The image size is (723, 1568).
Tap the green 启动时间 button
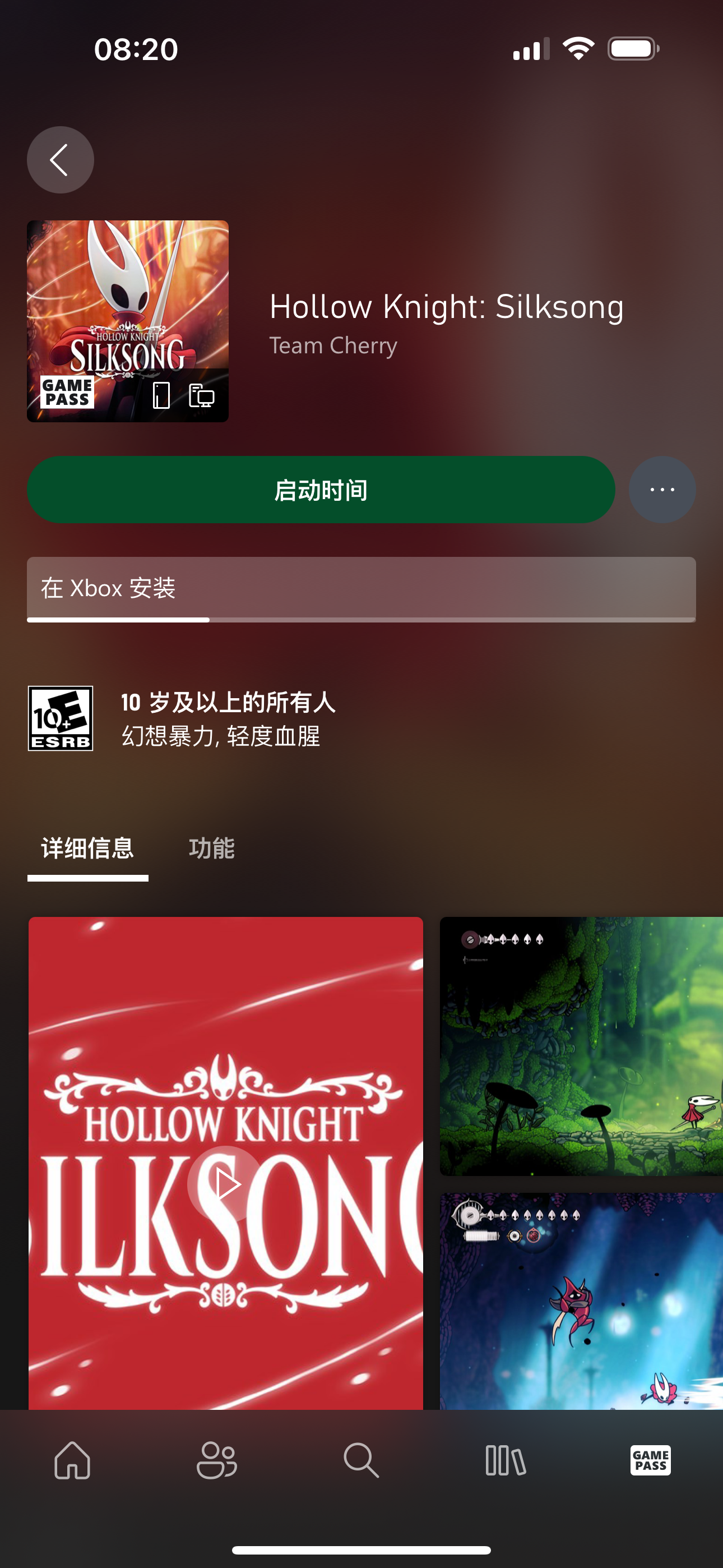point(321,490)
